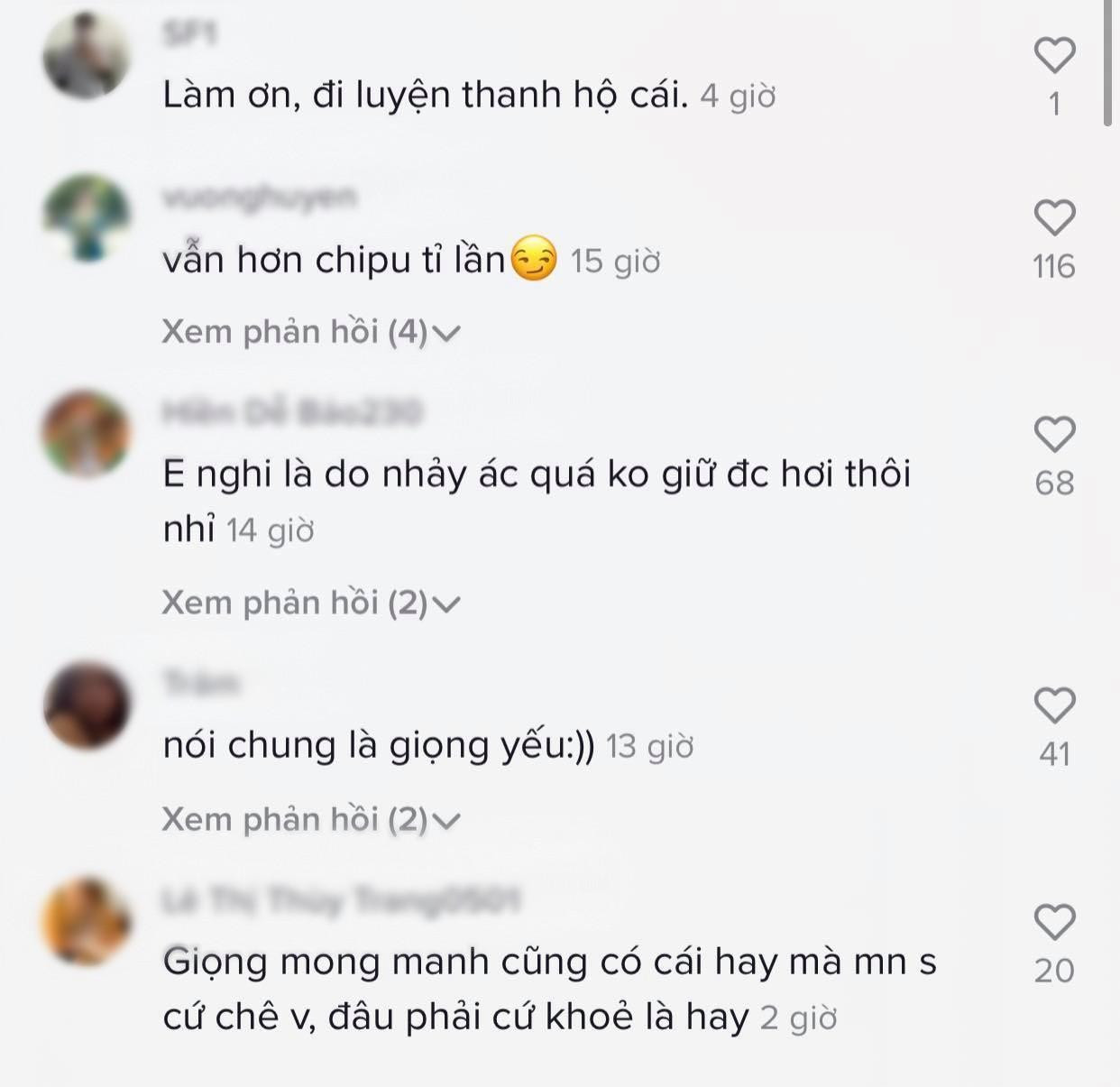The height and width of the screenshot is (1087, 1120).
Task: Open avatar beside "Giọng mong manh" comment
Action: pyautogui.click(x=87, y=921)
